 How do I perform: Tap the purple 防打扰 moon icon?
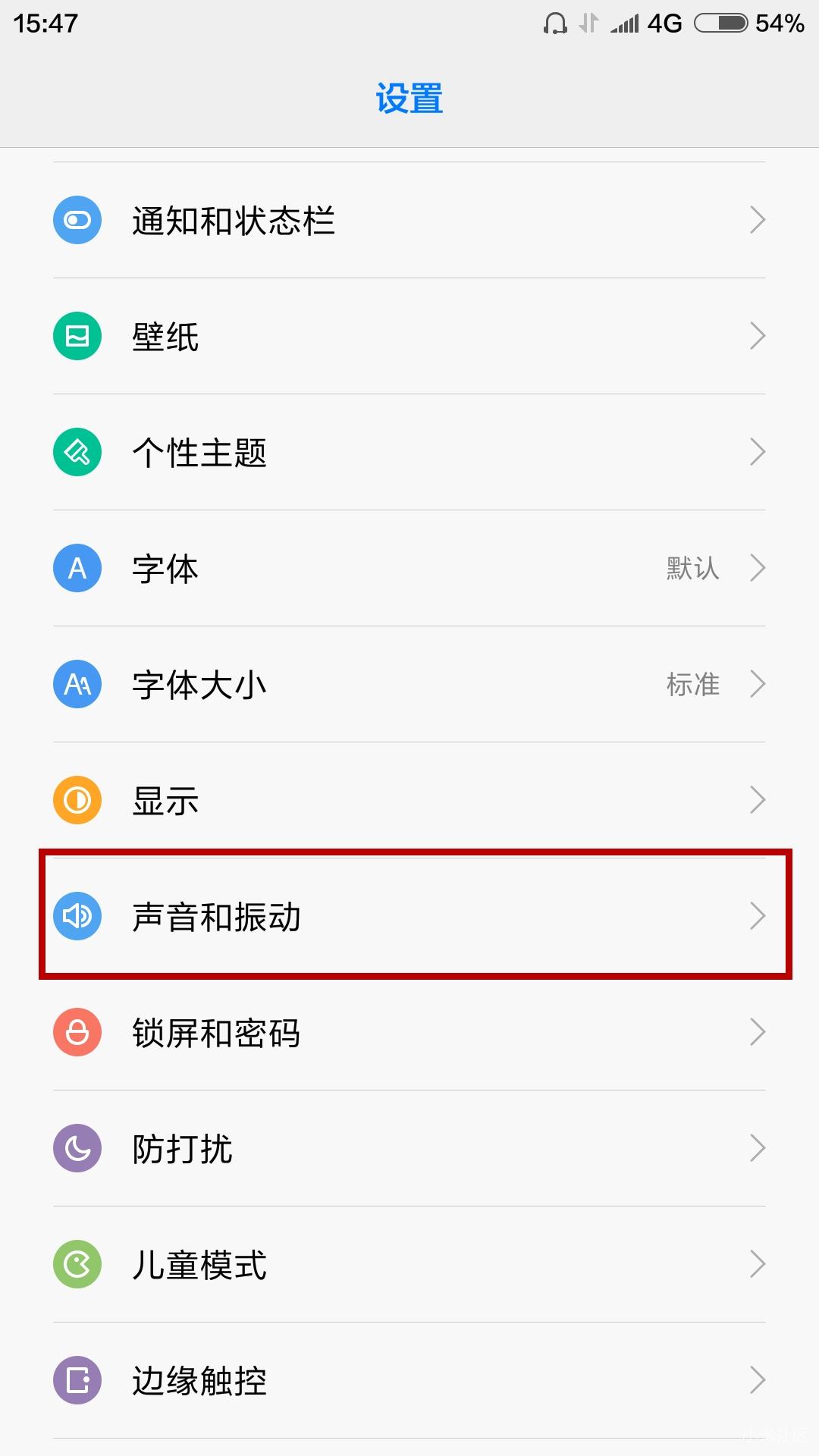point(76,1147)
